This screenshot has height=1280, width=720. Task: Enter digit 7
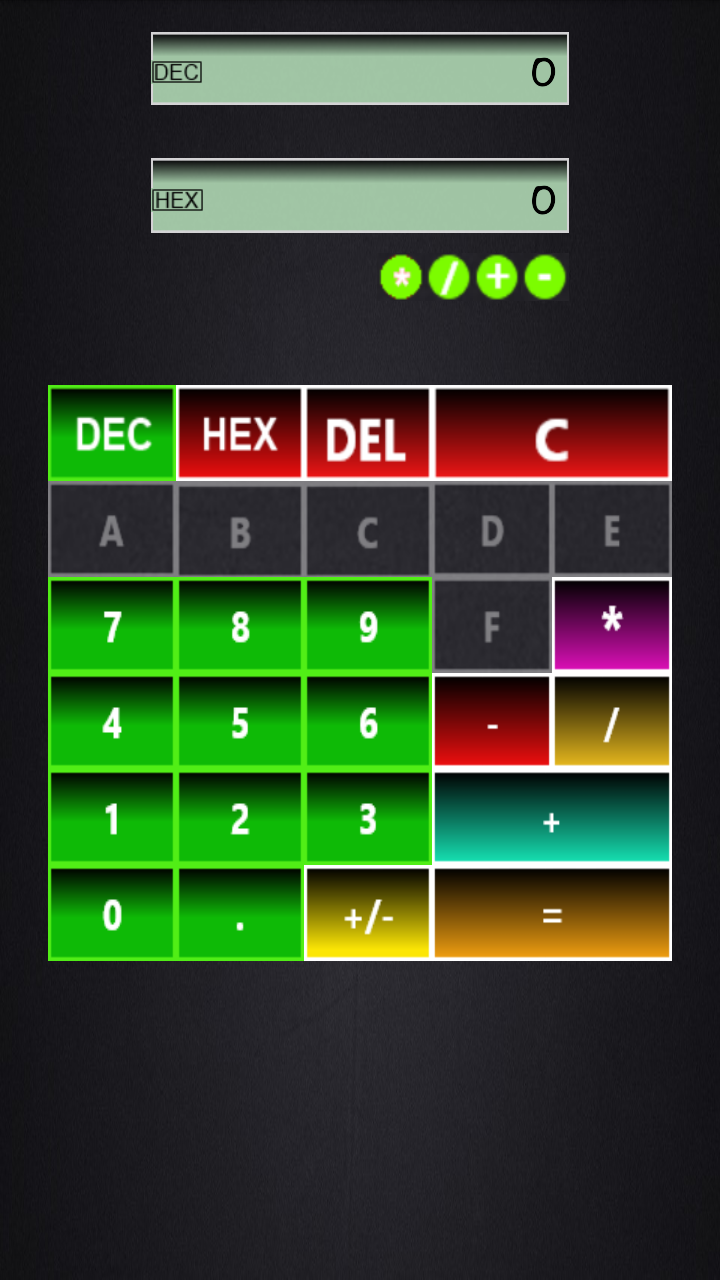click(x=112, y=626)
